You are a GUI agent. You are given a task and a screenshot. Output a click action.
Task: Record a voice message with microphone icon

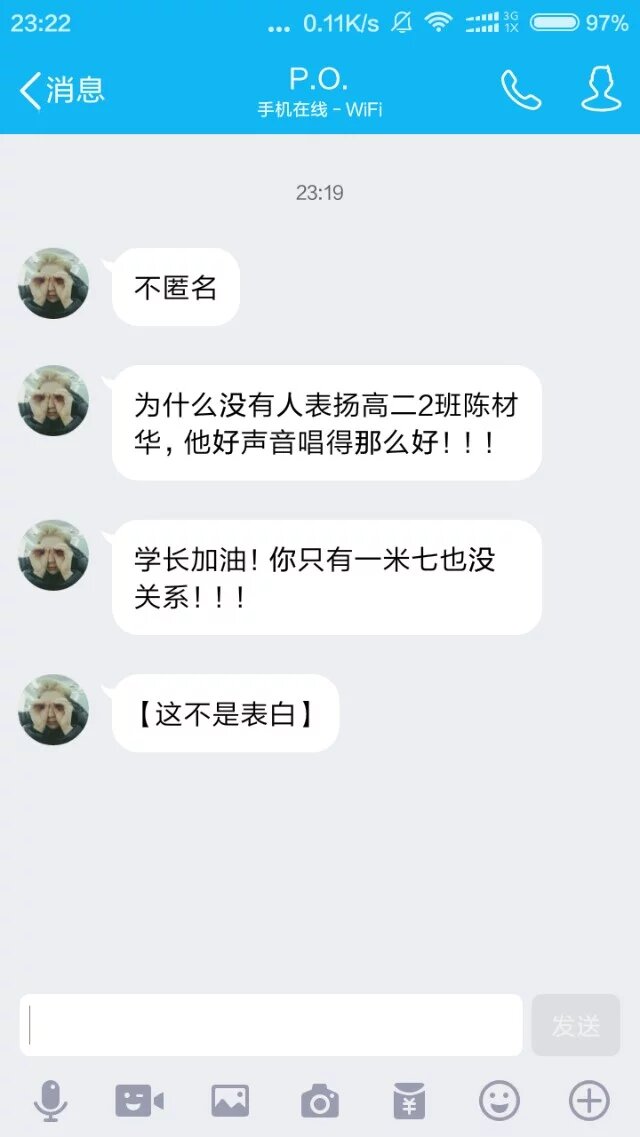click(50, 1101)
